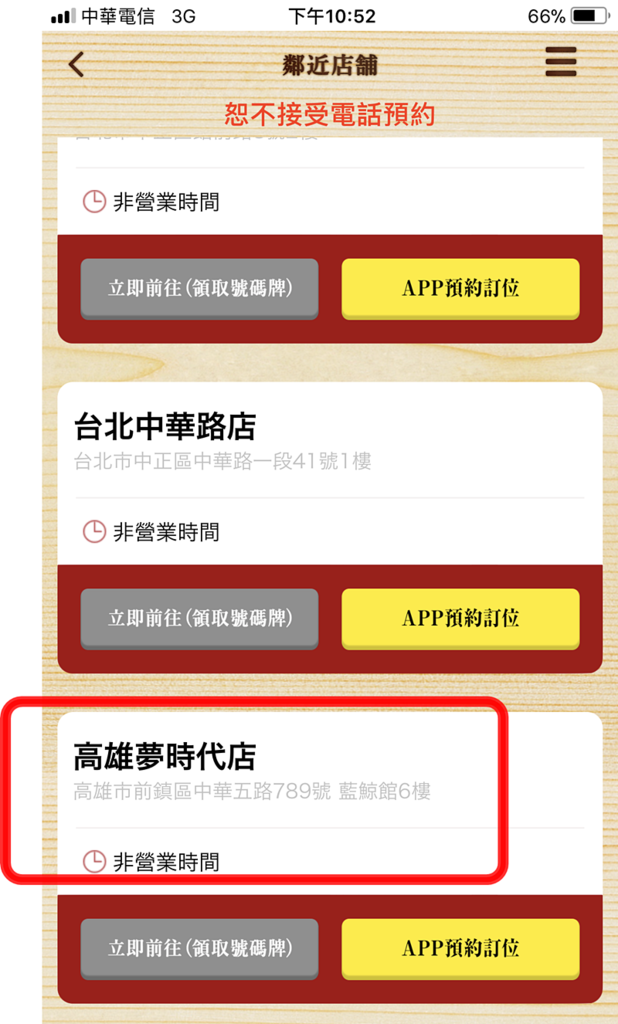Go back using the arrow icon
Screen dimensions: 618x1024
(x=76, y=65)
